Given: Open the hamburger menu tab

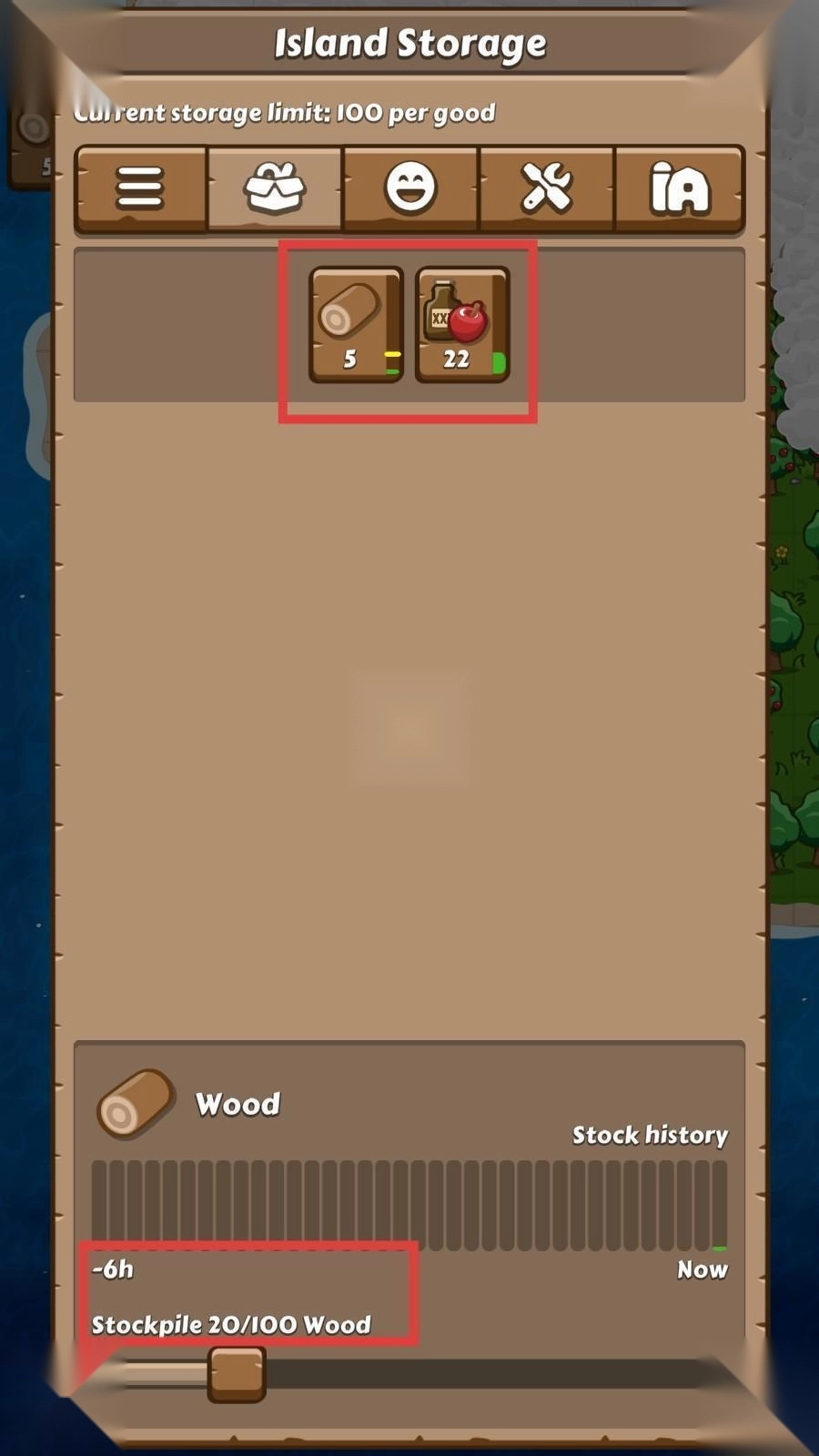Looking at the screenshot, I should [x=139, y=188].
